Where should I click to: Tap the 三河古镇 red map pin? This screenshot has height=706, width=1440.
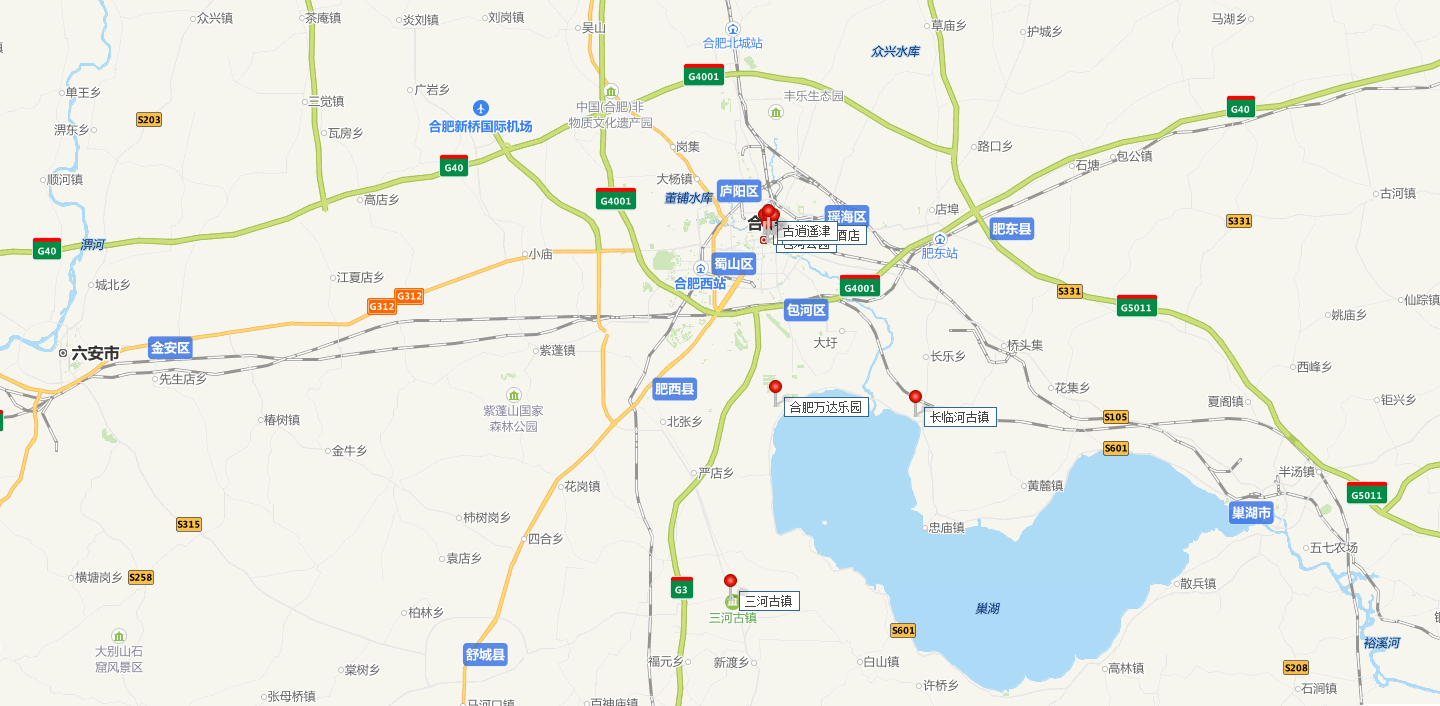coord(730,582)
